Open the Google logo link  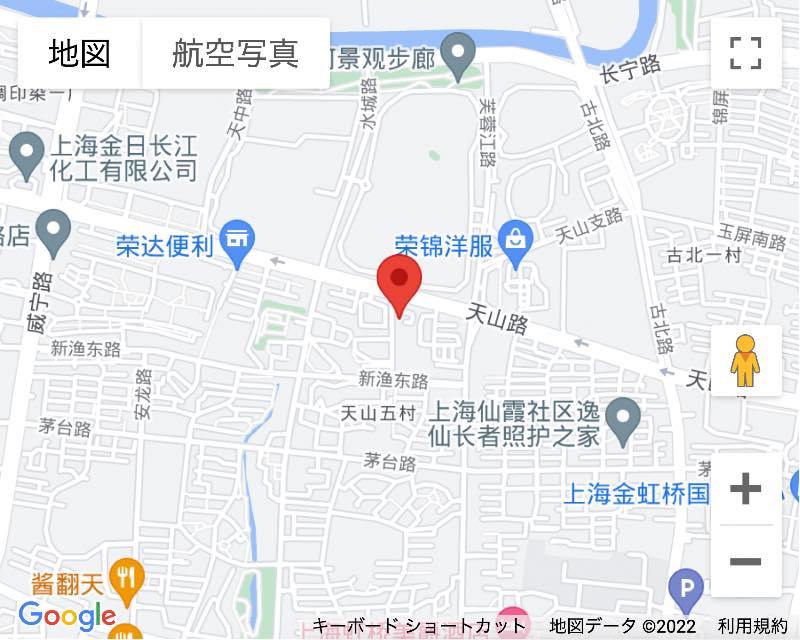tap(67, 616)
